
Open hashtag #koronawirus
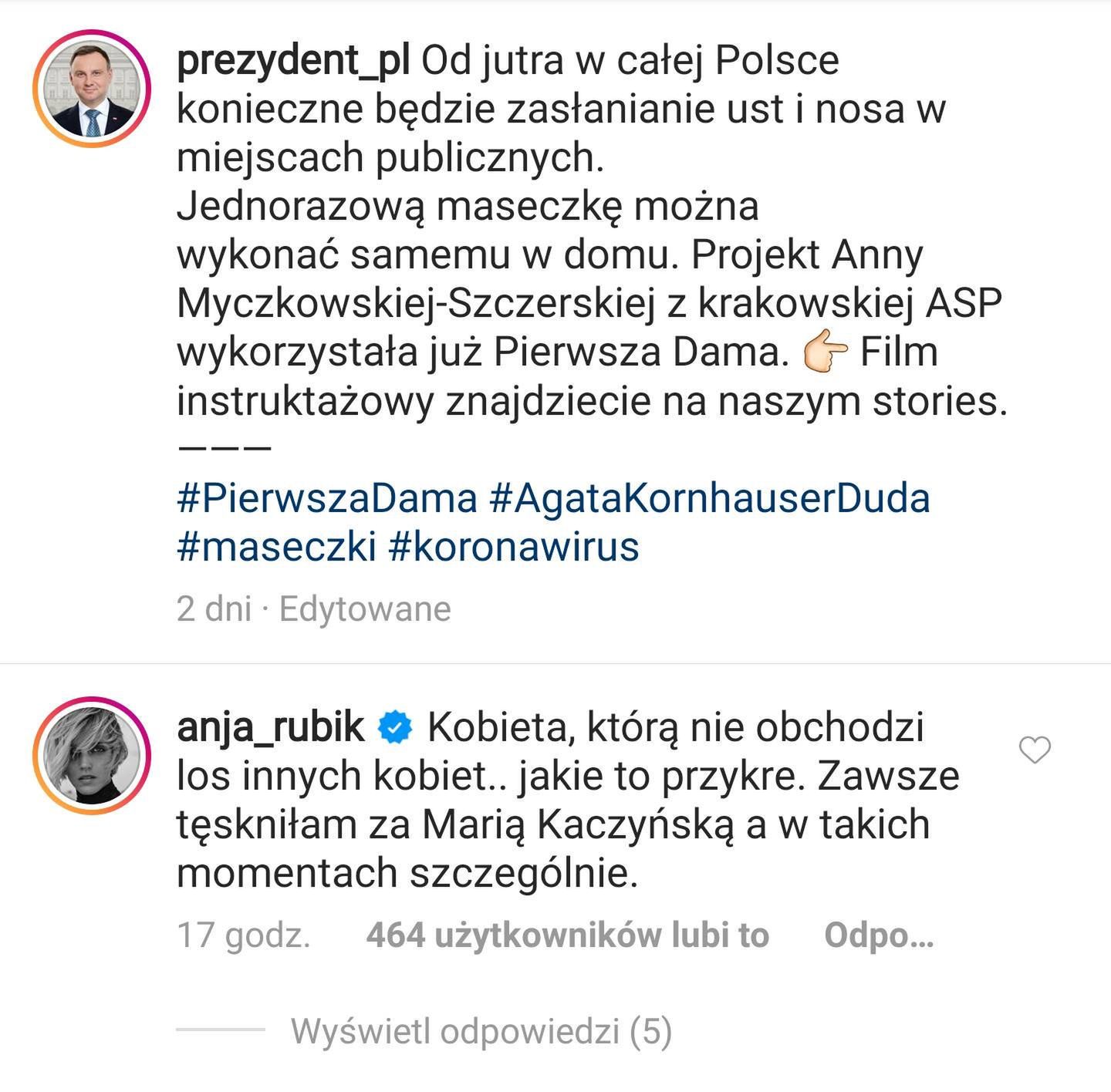click(514, 547)
